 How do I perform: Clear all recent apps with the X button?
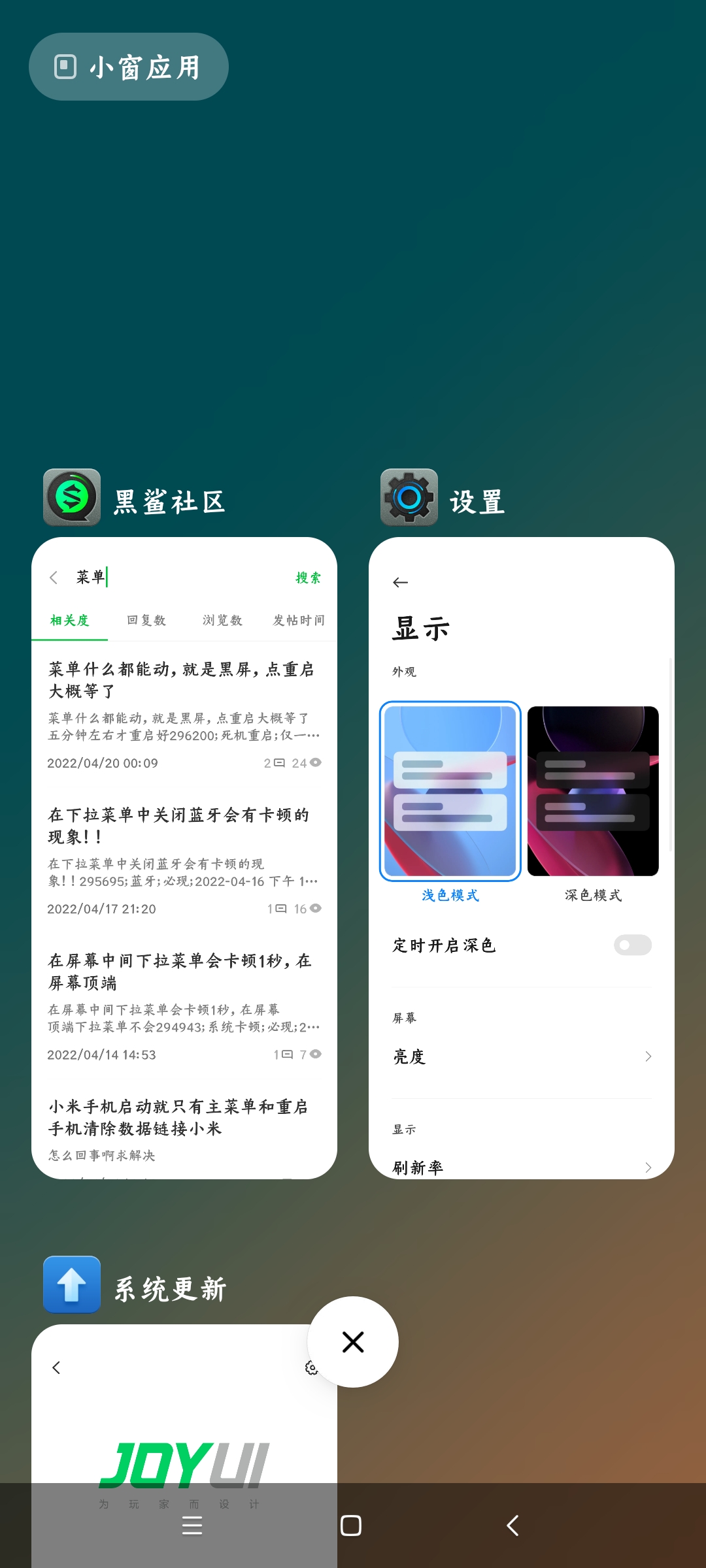click(353, 1342)
